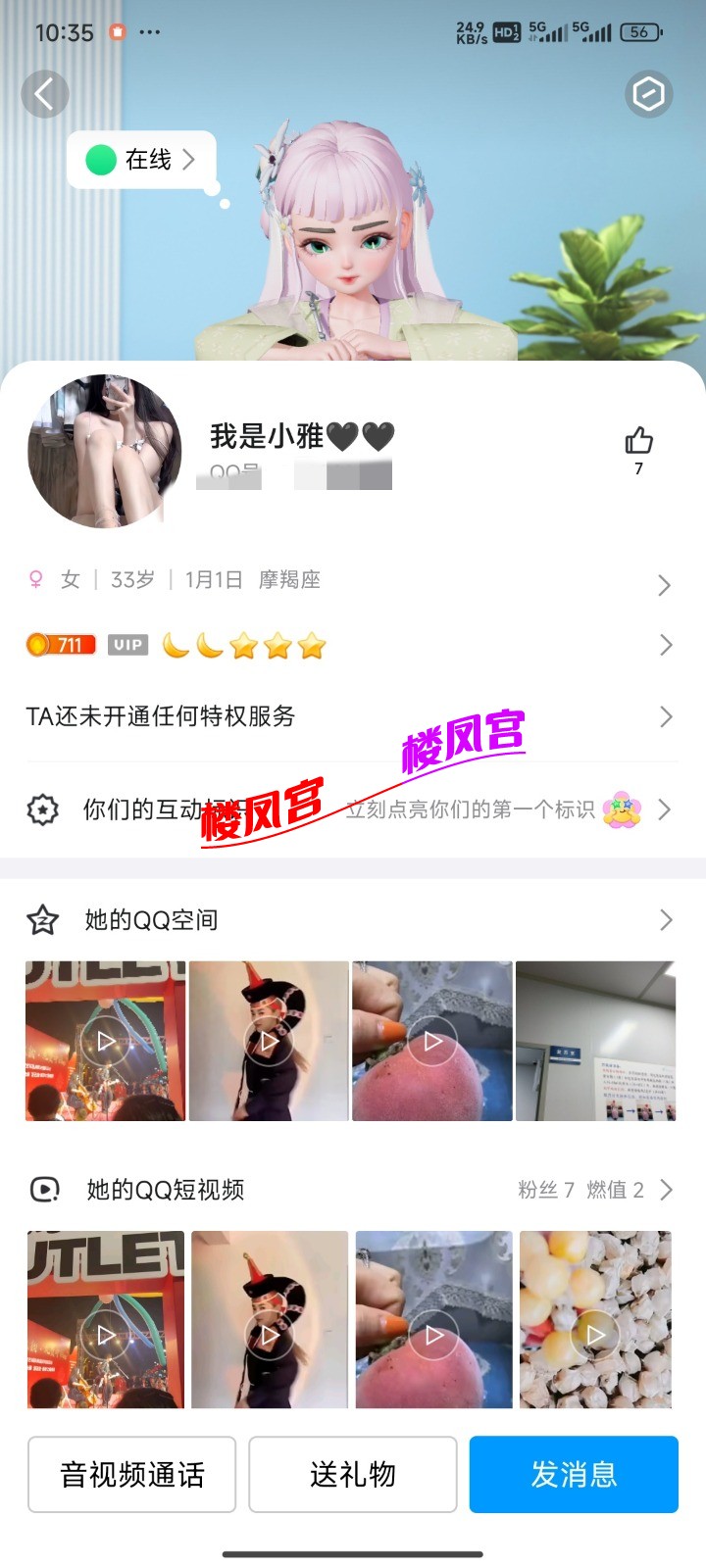Open the QQ空间 photo of the office notice
This screenshot has width=706, height=1568.
595,1041
